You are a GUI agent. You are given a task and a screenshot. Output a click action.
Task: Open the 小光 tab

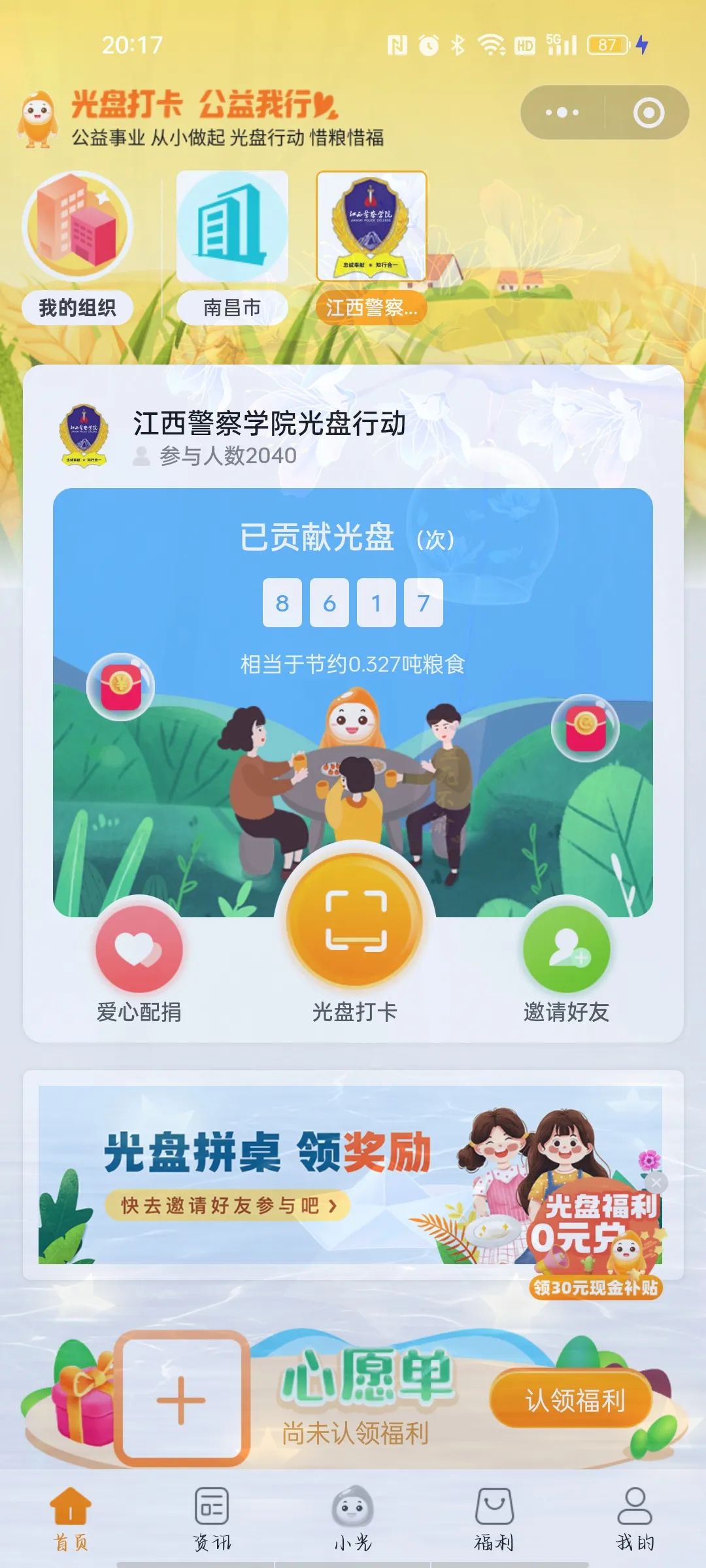click(x=353, y=1519)
